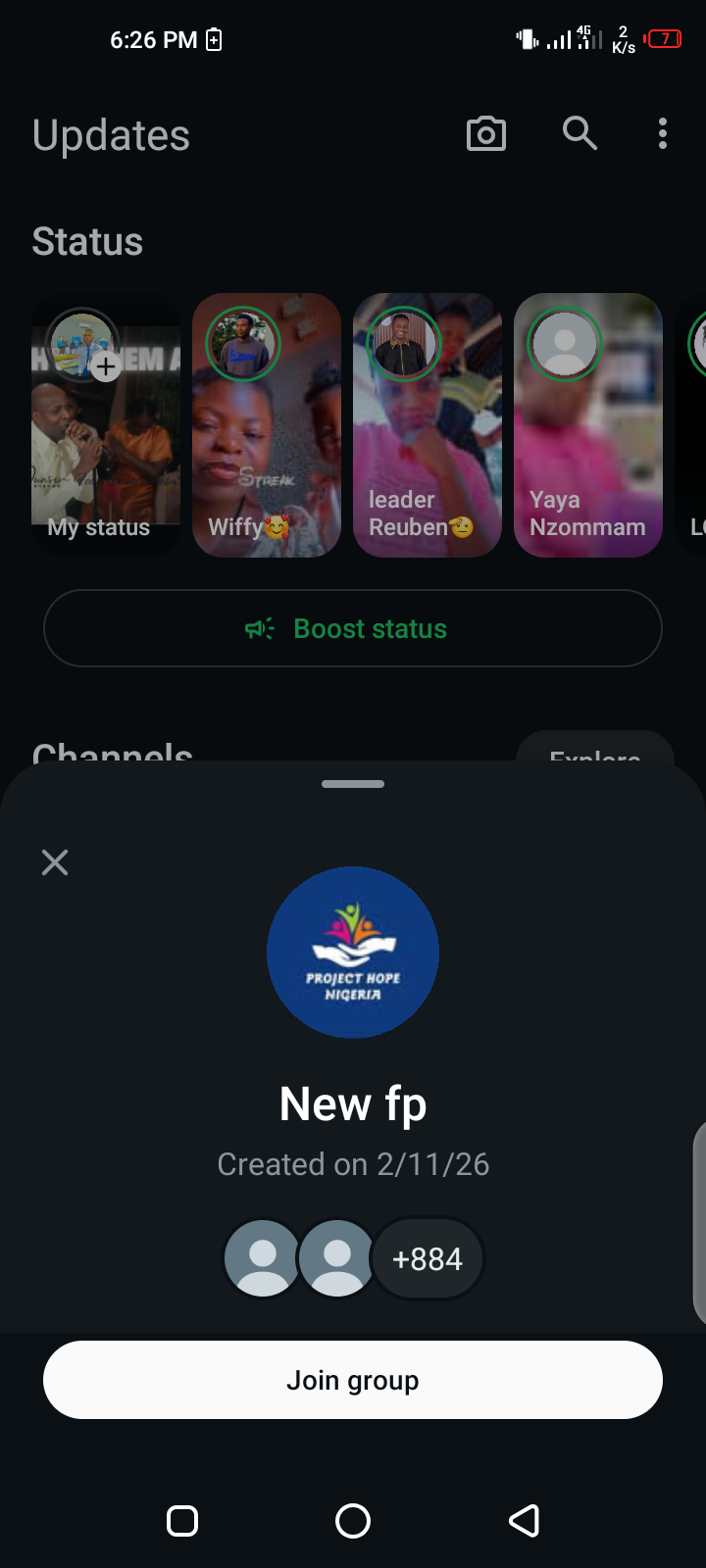
Task: View leader Reuben's status
Action: coord(428,425)
